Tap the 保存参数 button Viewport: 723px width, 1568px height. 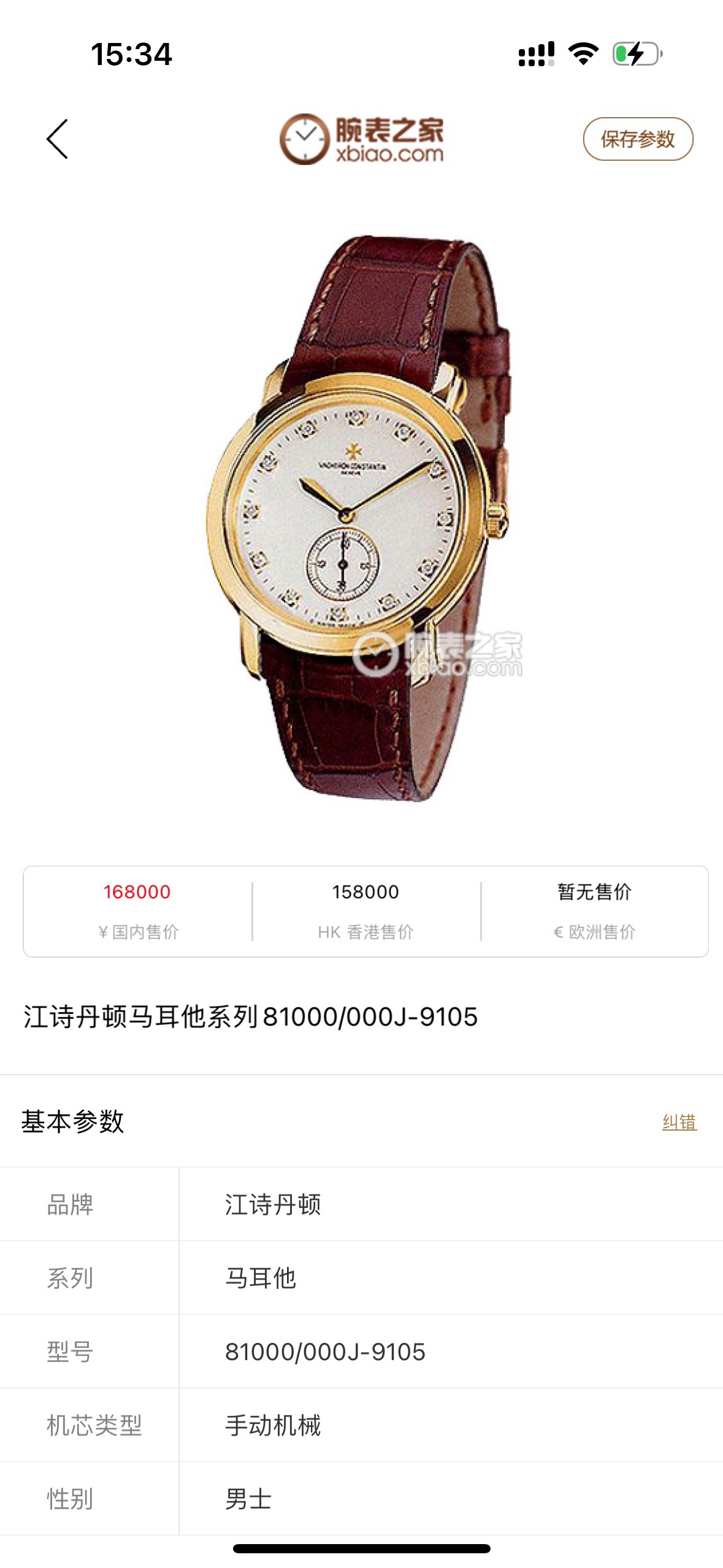[637, 139]
